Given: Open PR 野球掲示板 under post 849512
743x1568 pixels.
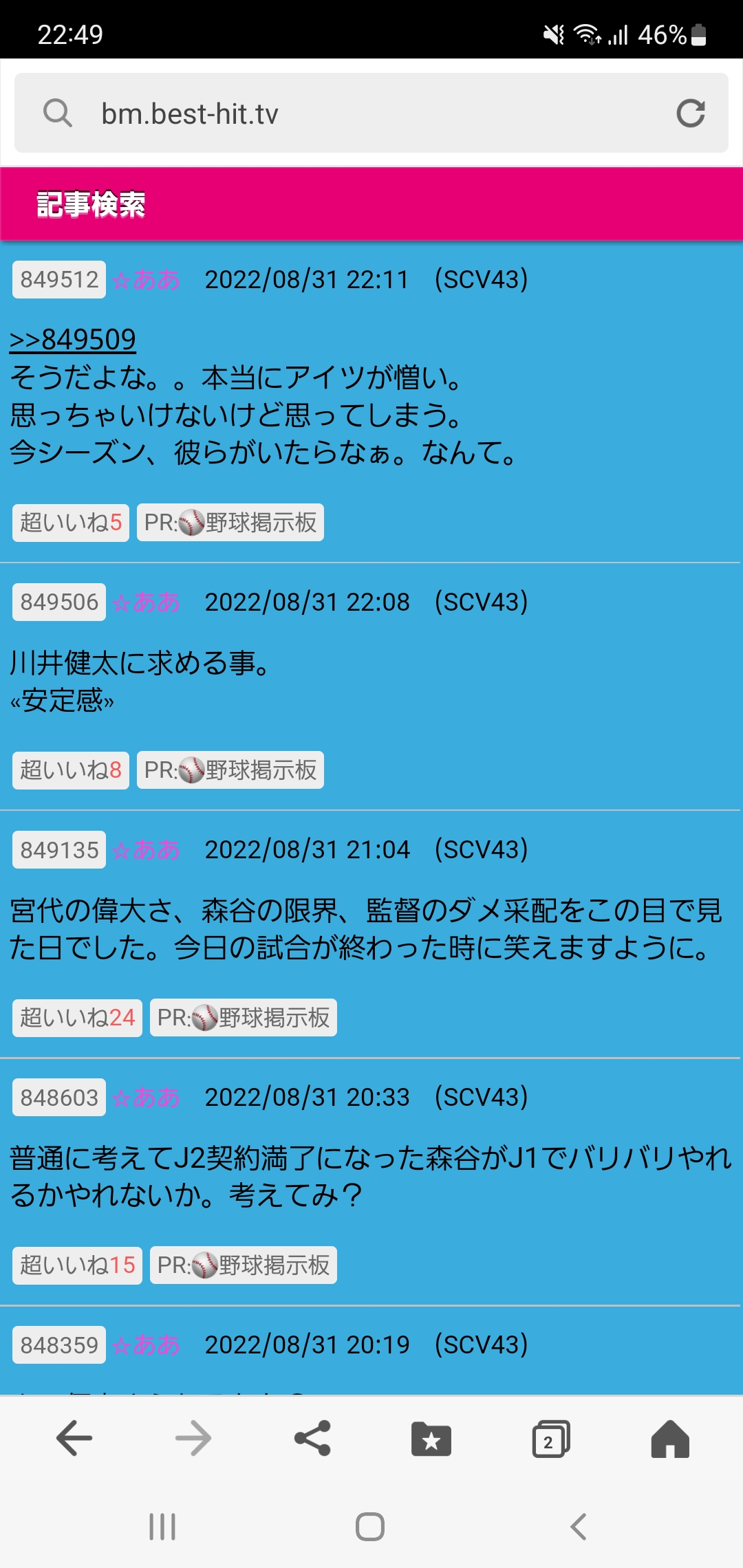Looking at the screenshot, I should pos(230,523).
